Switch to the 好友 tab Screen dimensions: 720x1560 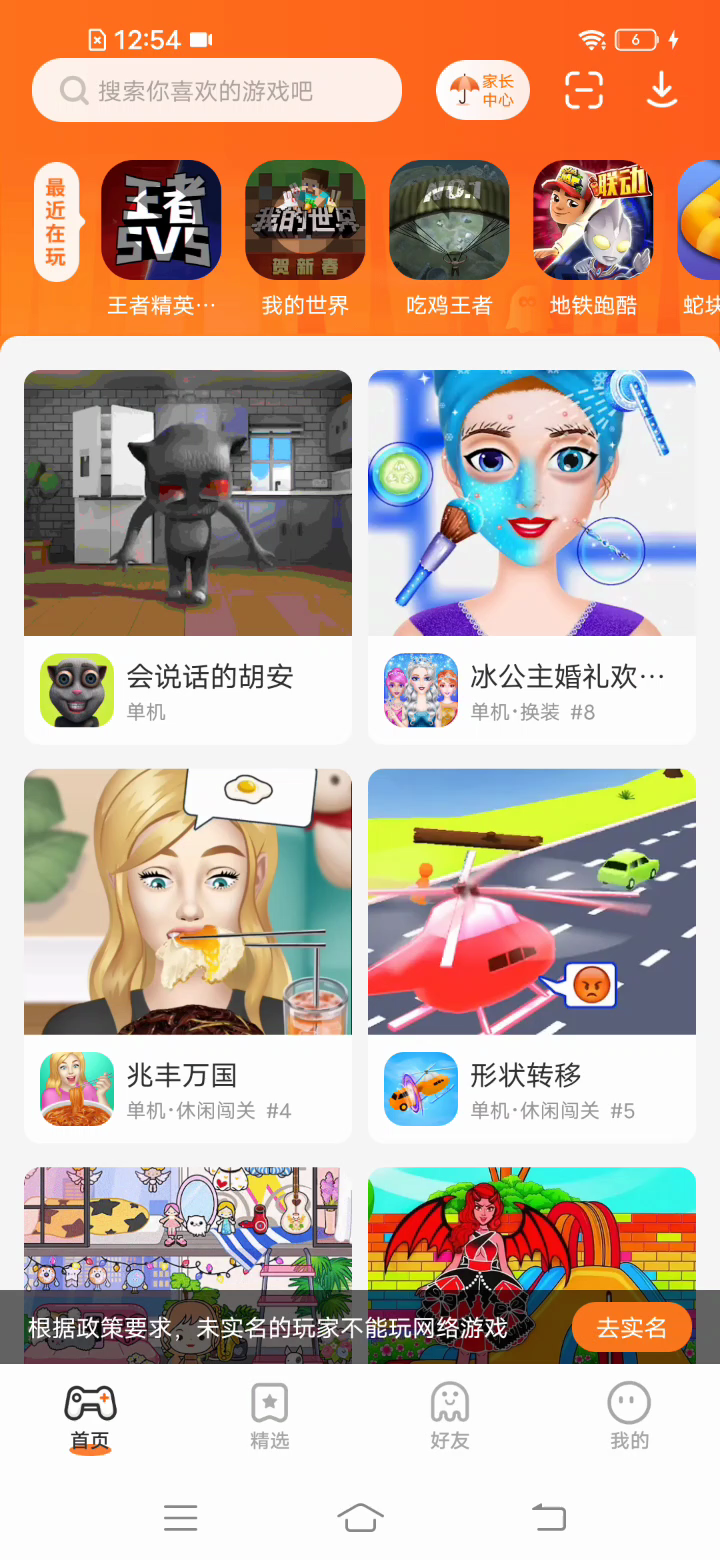(x=450, y=1417)
